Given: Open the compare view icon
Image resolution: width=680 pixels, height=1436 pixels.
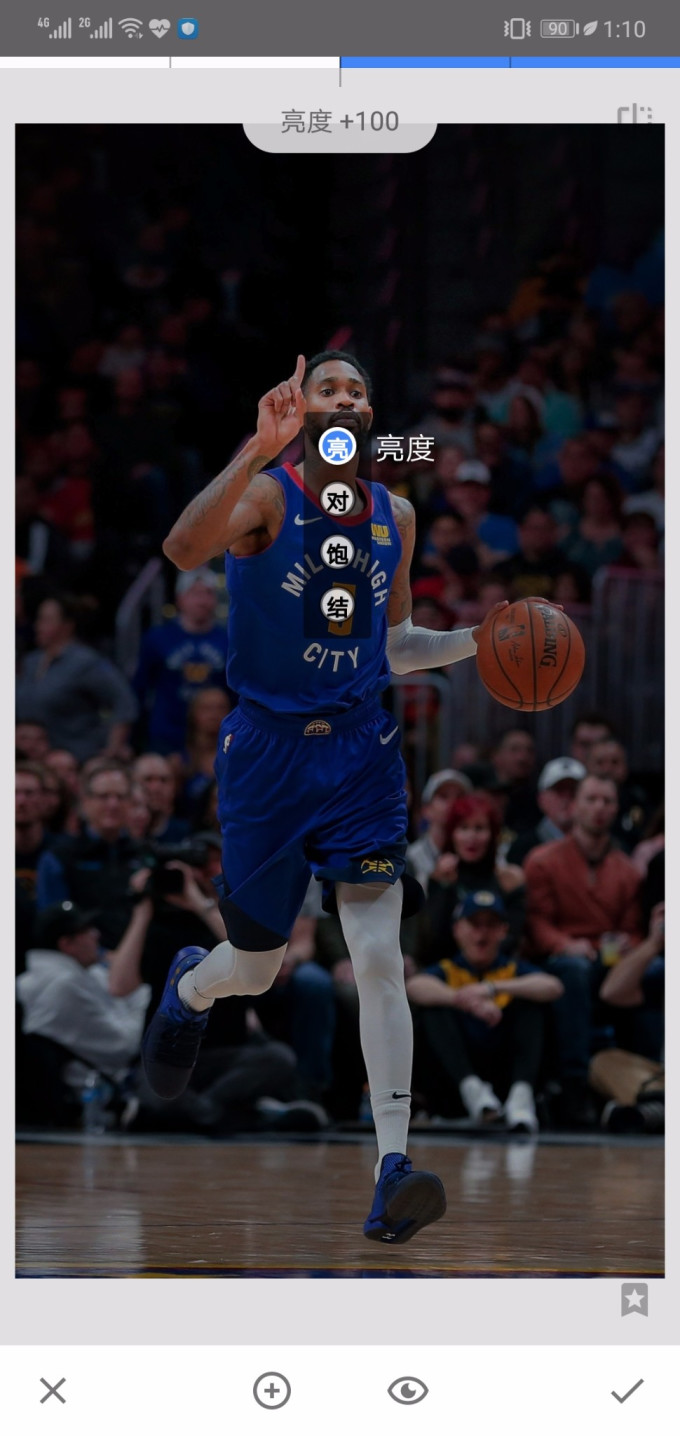Looking at the screenshot, I should [634, 115].
